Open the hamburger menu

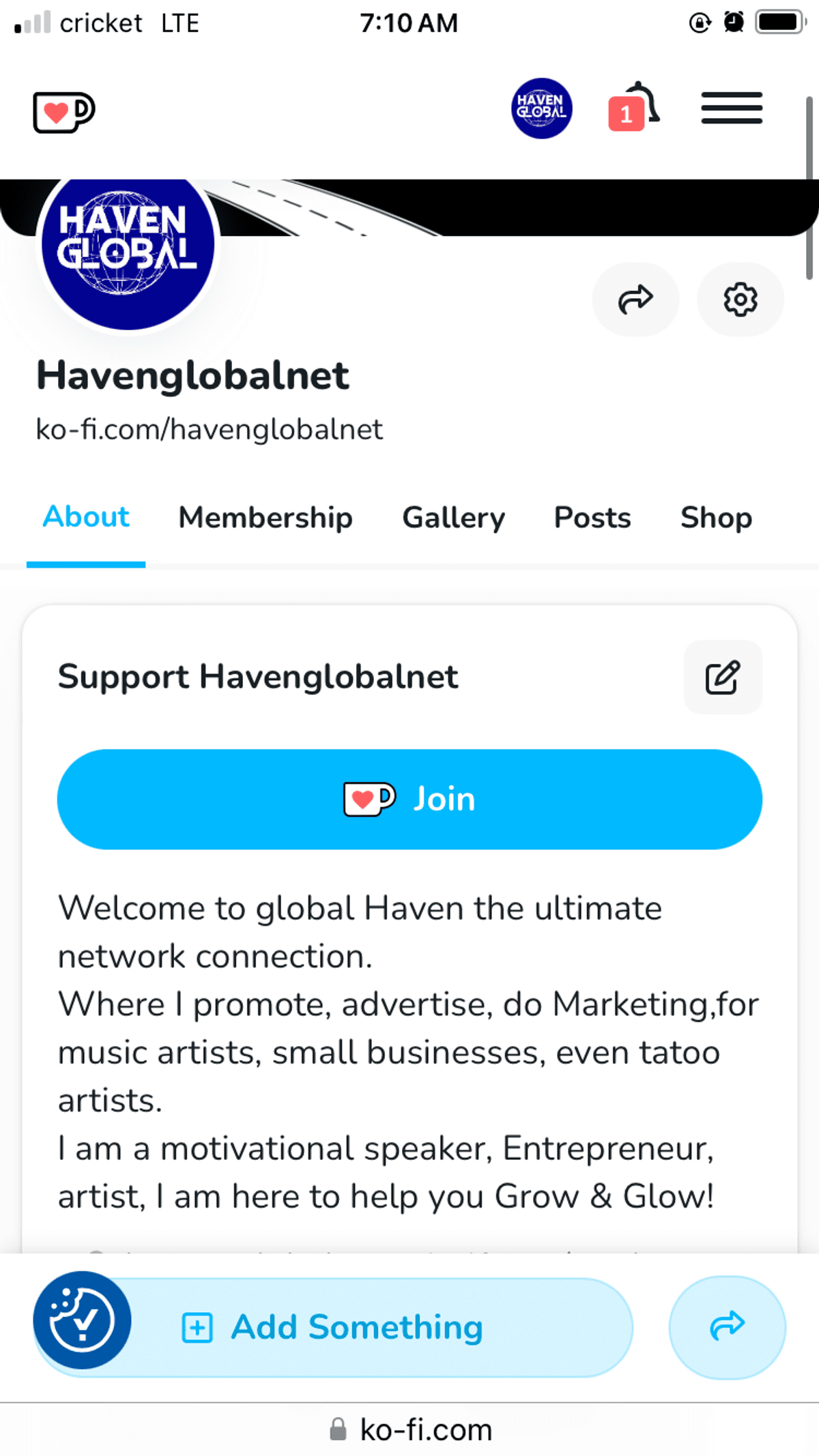(732, 108)
